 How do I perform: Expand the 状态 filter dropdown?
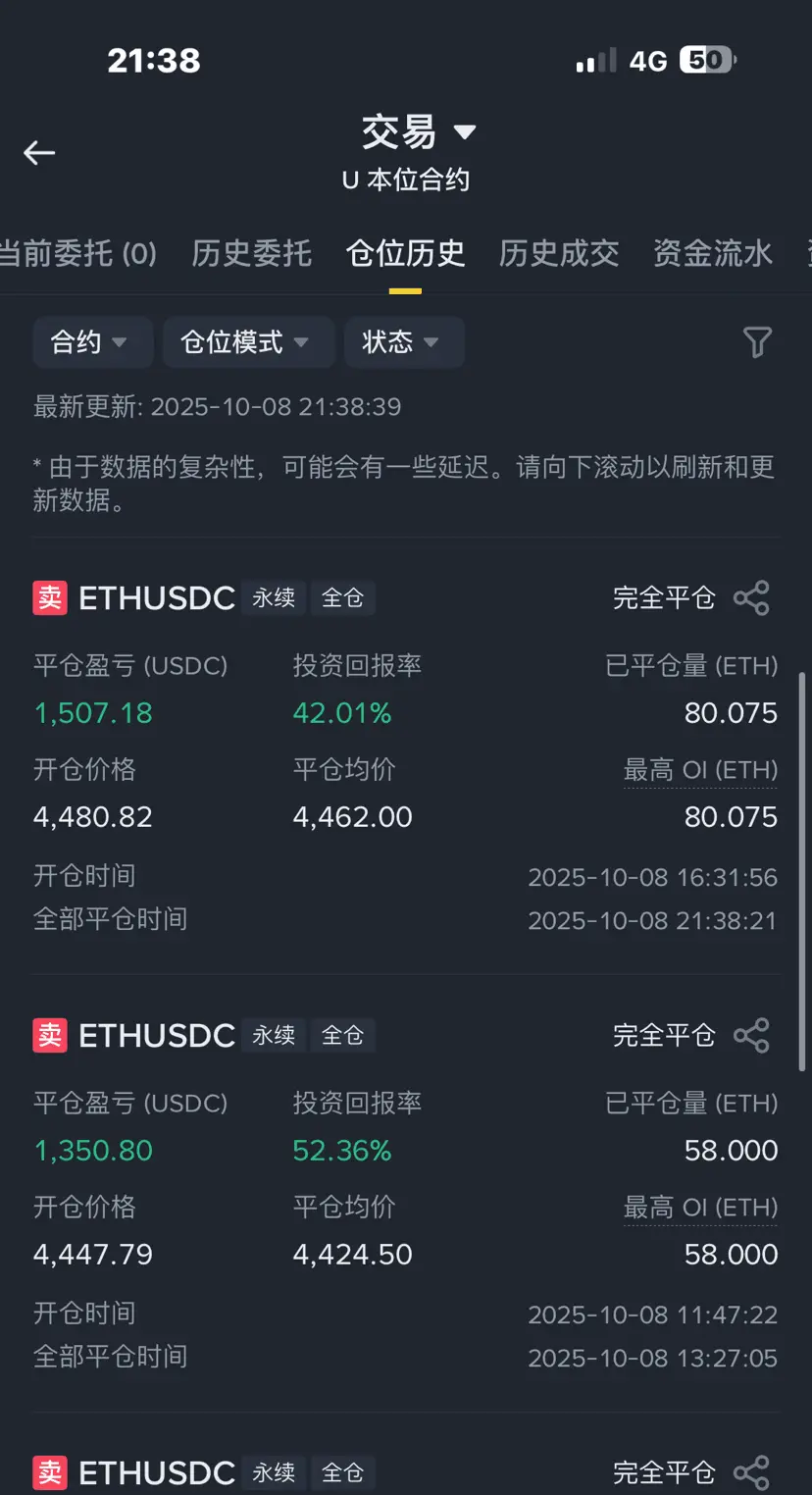click(x=403, y=342)
